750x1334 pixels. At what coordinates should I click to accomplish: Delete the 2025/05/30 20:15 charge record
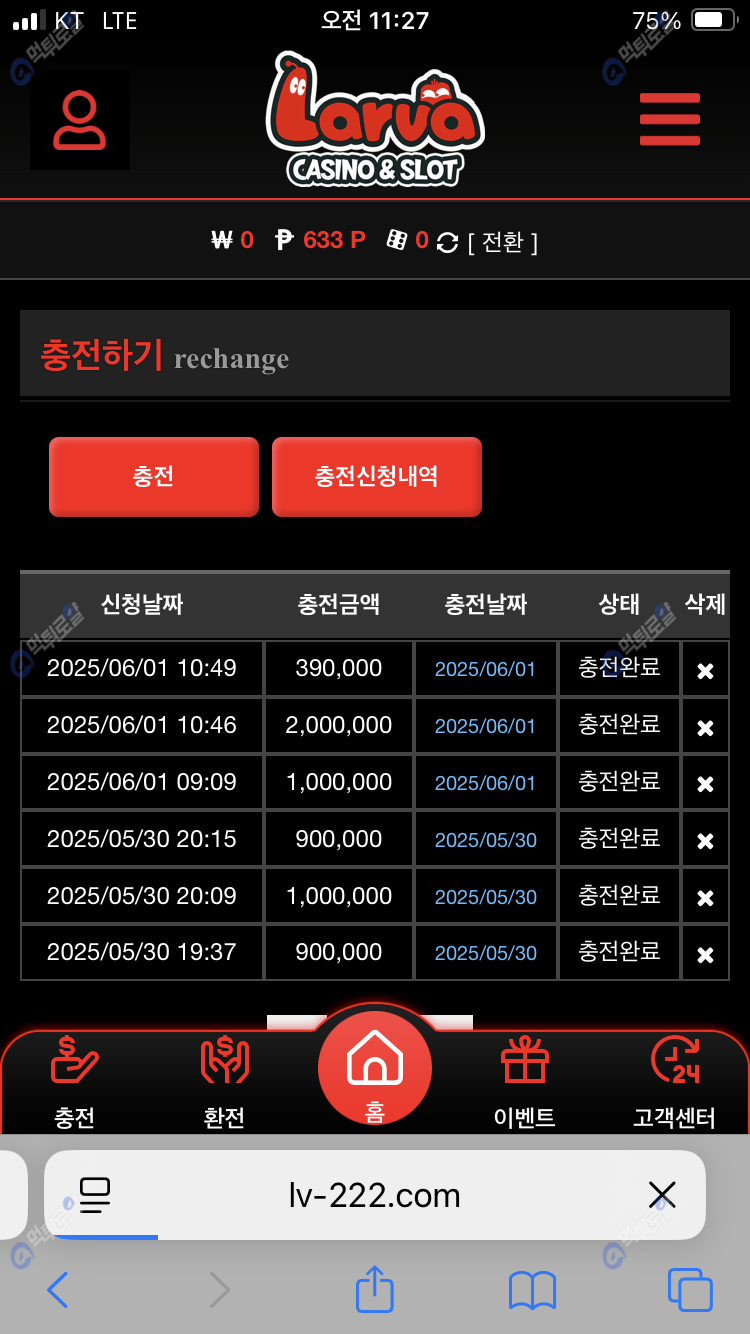(705, 842)
